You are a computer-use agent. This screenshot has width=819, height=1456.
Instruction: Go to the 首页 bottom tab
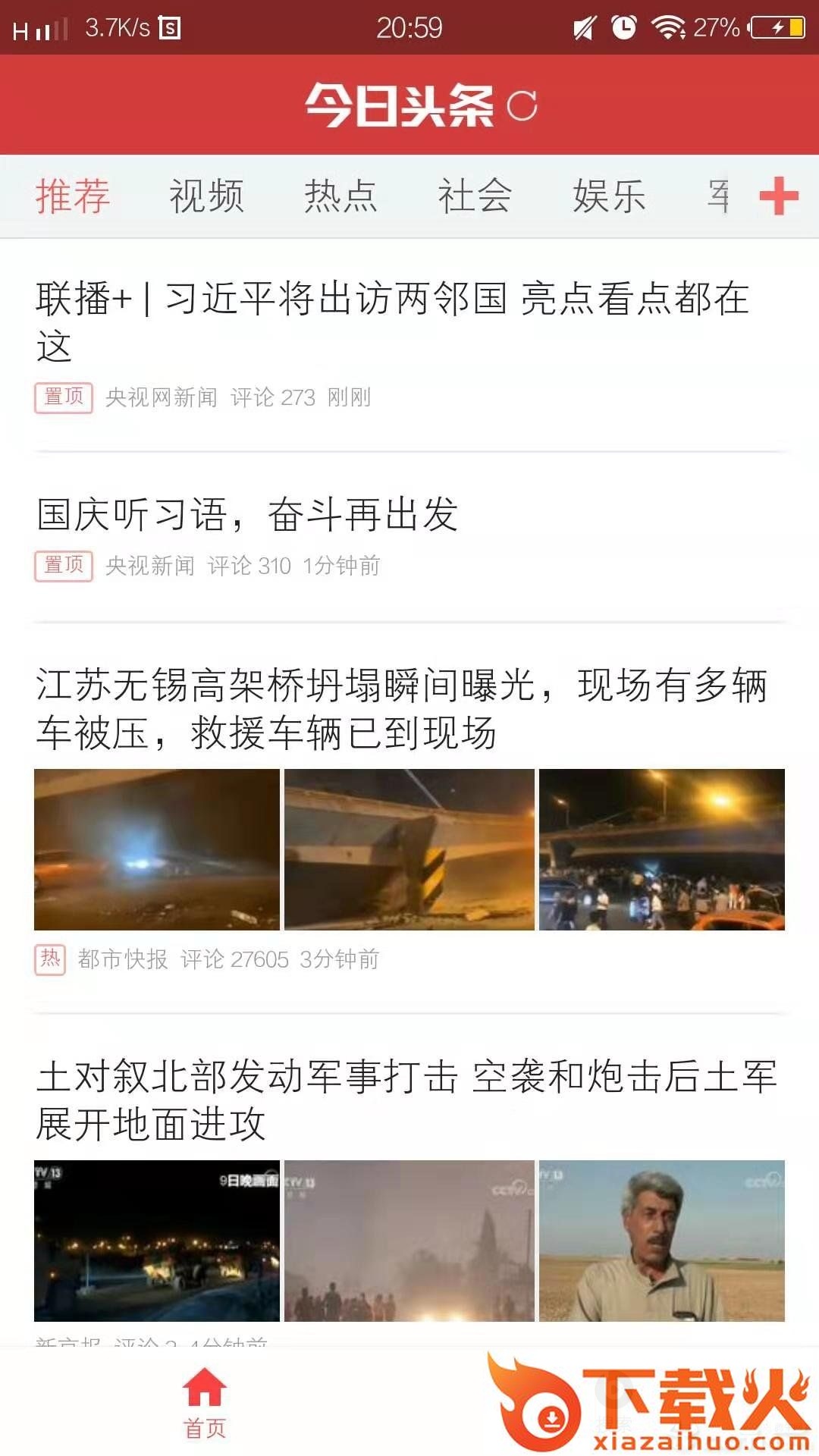coord(205,1404)
